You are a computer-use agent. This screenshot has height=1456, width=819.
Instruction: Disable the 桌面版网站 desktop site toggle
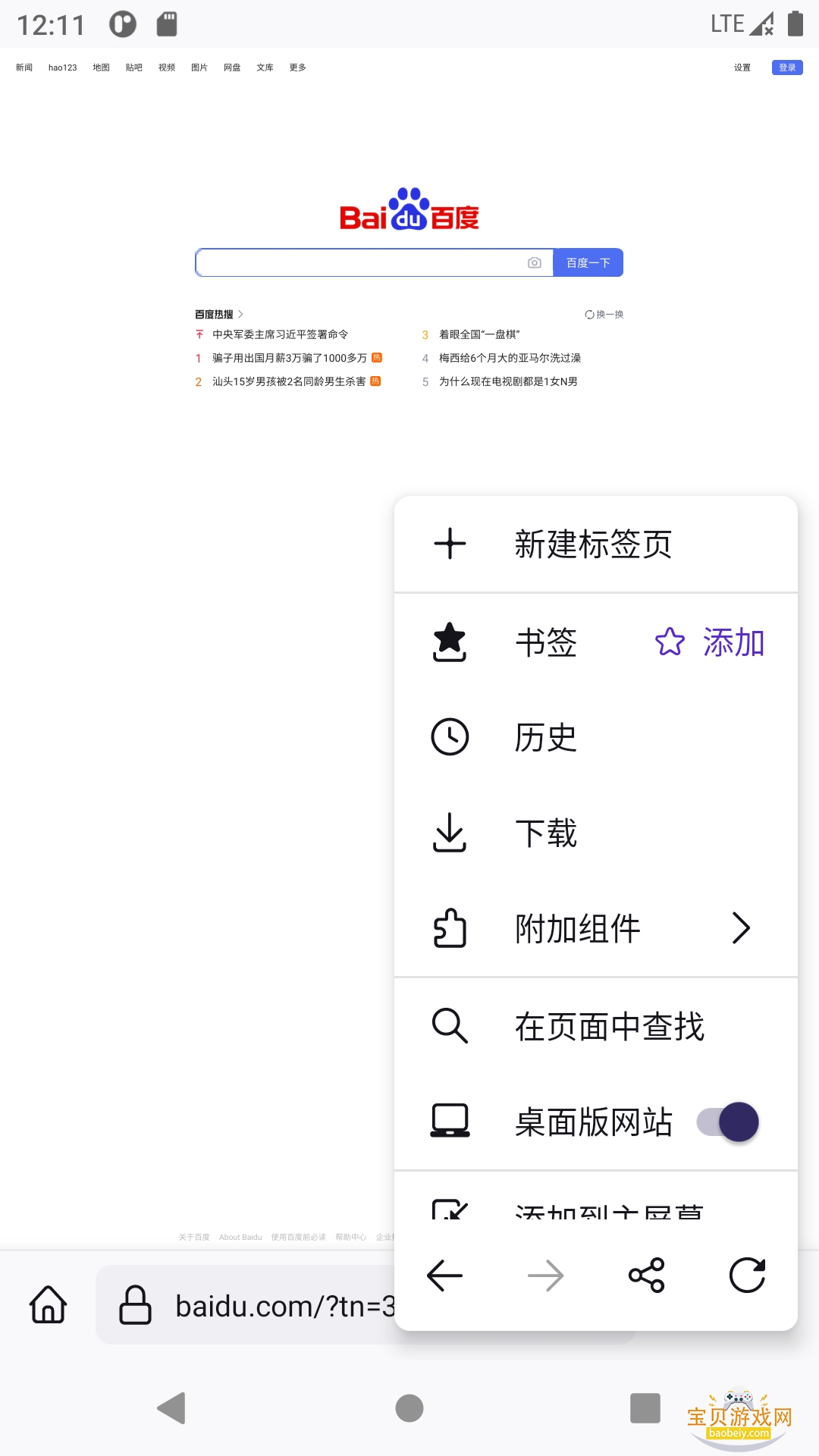tap(728, 1122)
